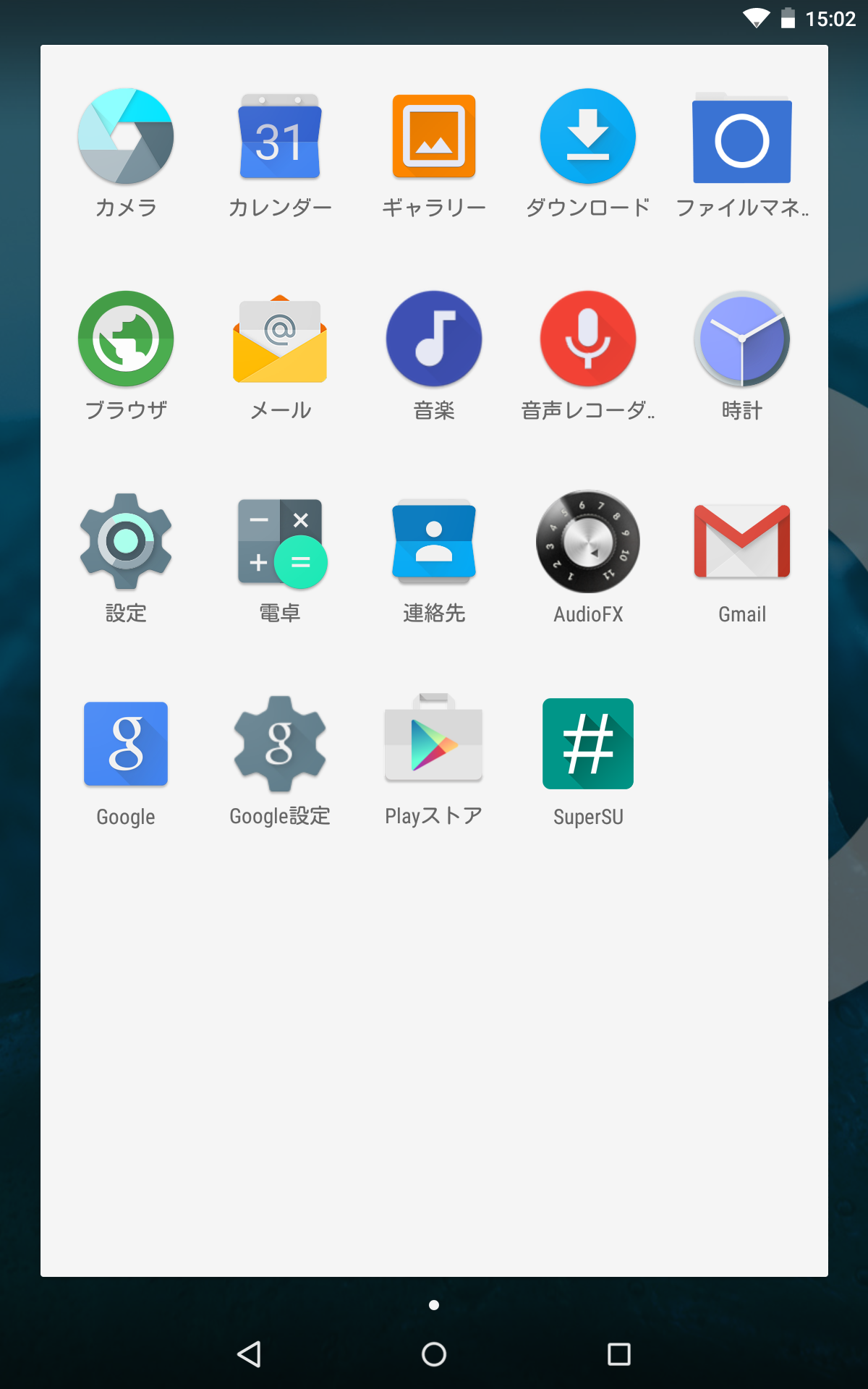Open the カメラ camera app
Viewport: 868px width, 1389px height.
(126, 137)
